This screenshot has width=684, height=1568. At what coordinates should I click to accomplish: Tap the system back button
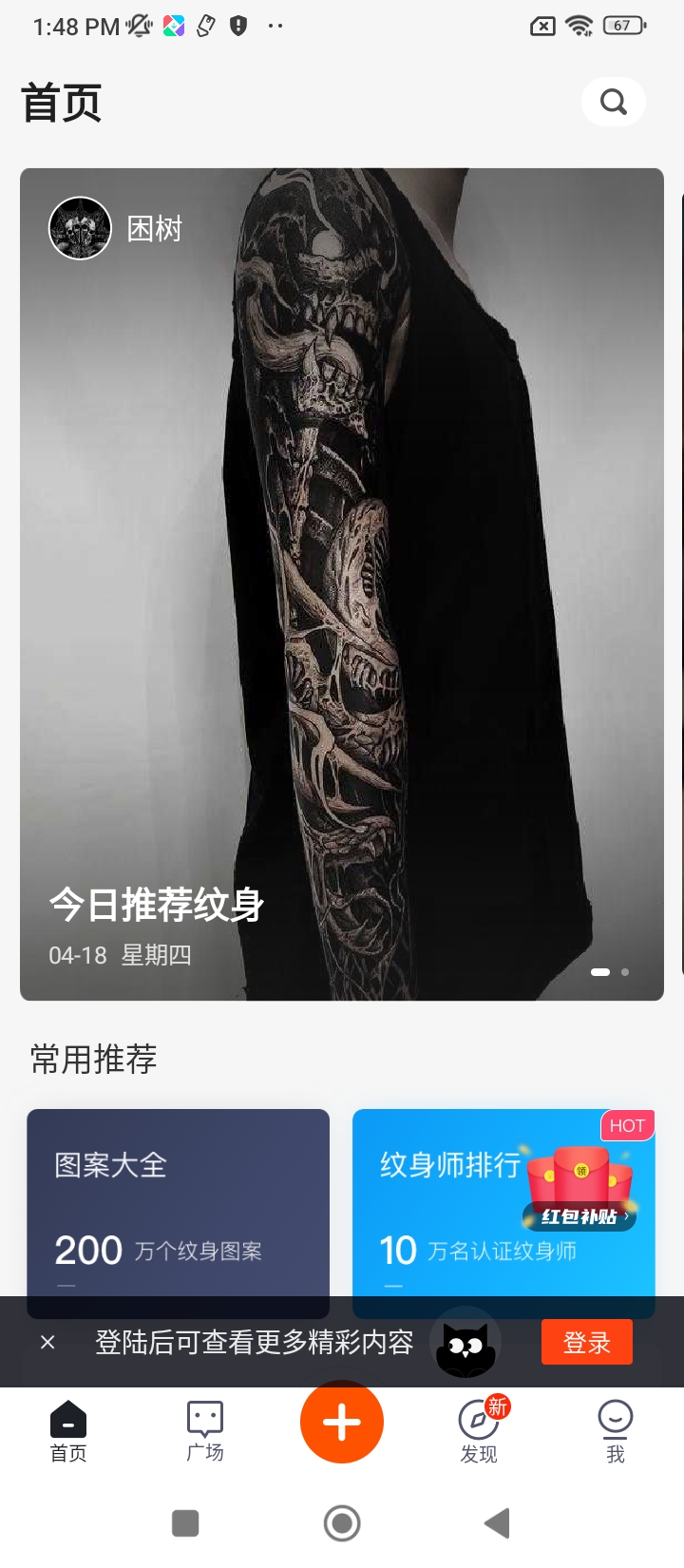coord(497,1523)
